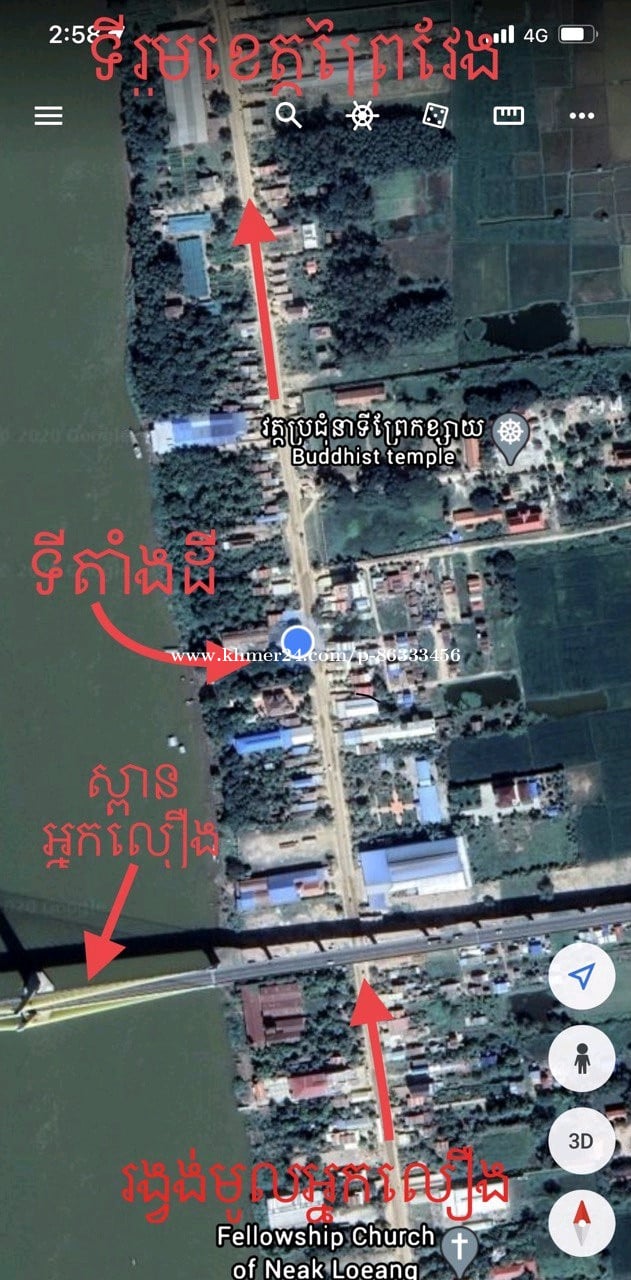Screen dimensions: 631x1280
Task: Open the search magnifier
Action: point(289,116)
